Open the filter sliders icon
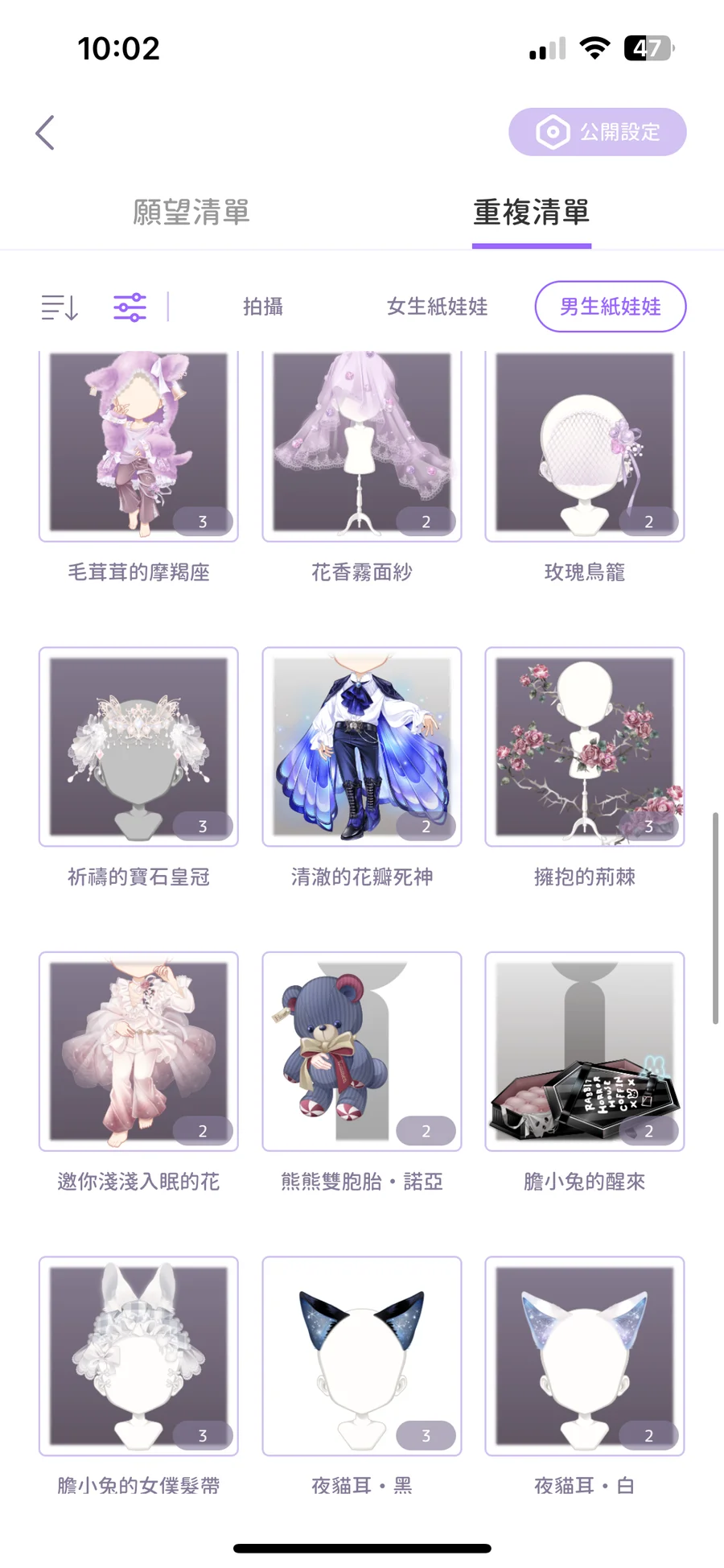The height and width of the screenshot is (1568, 724). point(130,307)
